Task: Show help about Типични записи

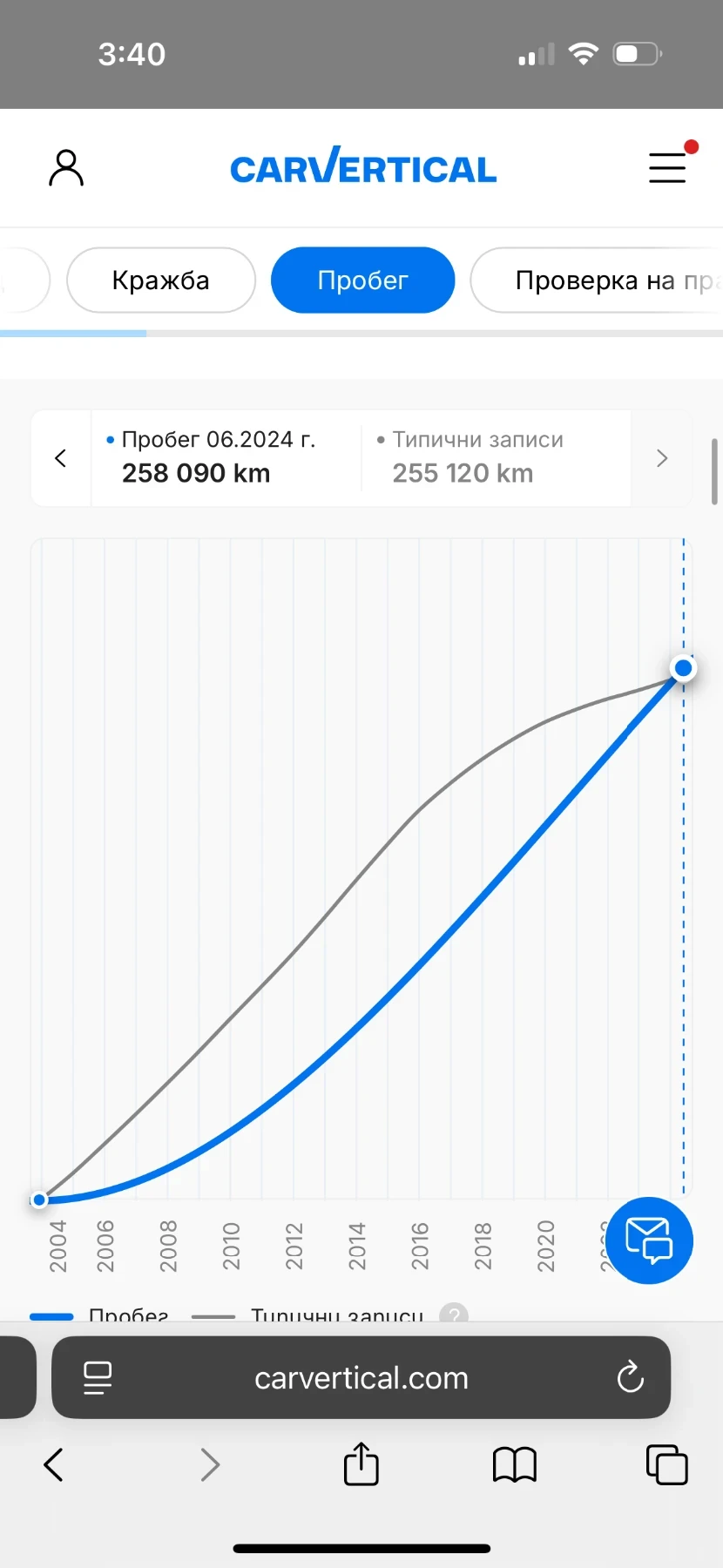Action: 454,1314
